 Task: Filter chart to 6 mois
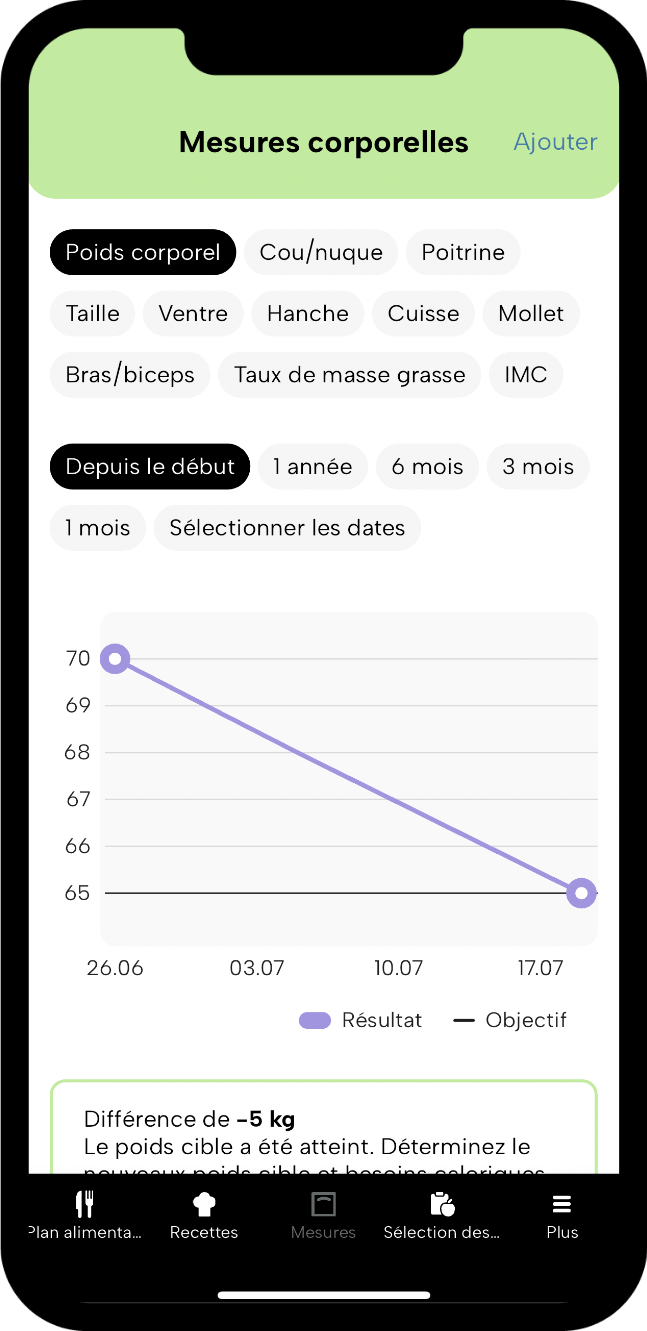tap(428, 467)
